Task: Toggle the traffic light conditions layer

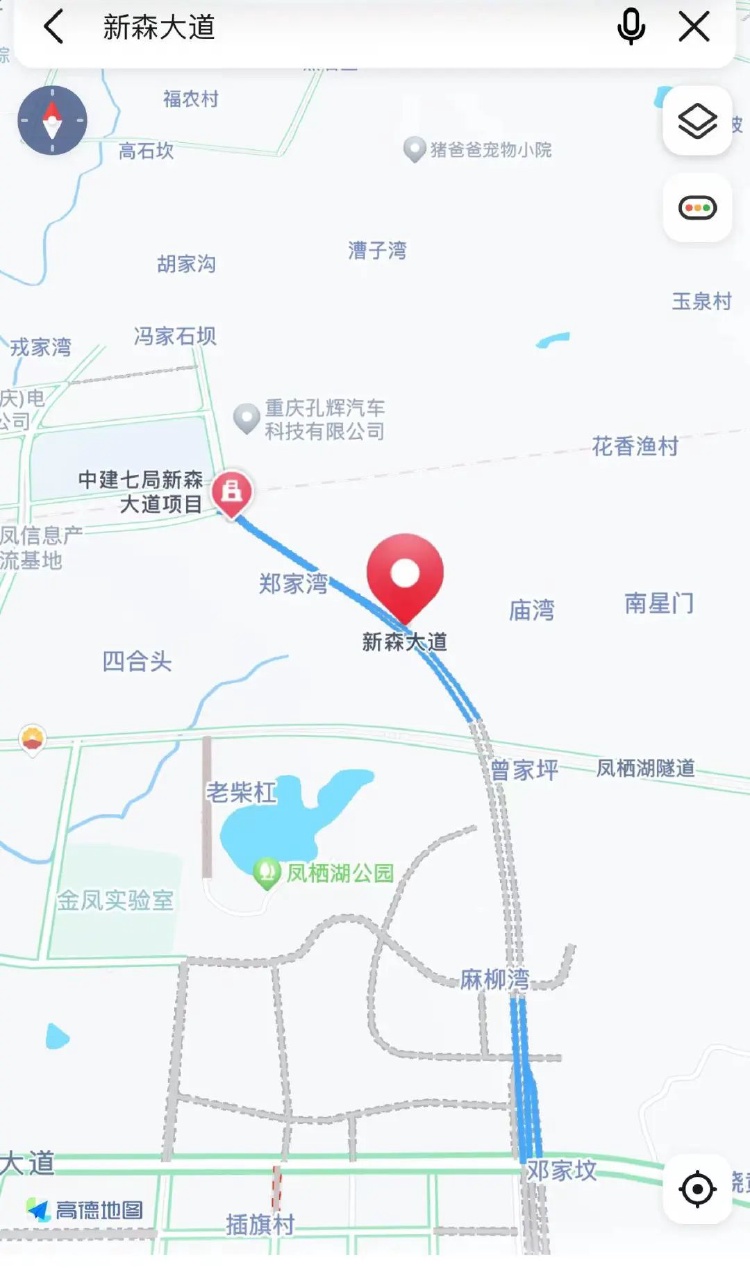Action: pos(697,208)
